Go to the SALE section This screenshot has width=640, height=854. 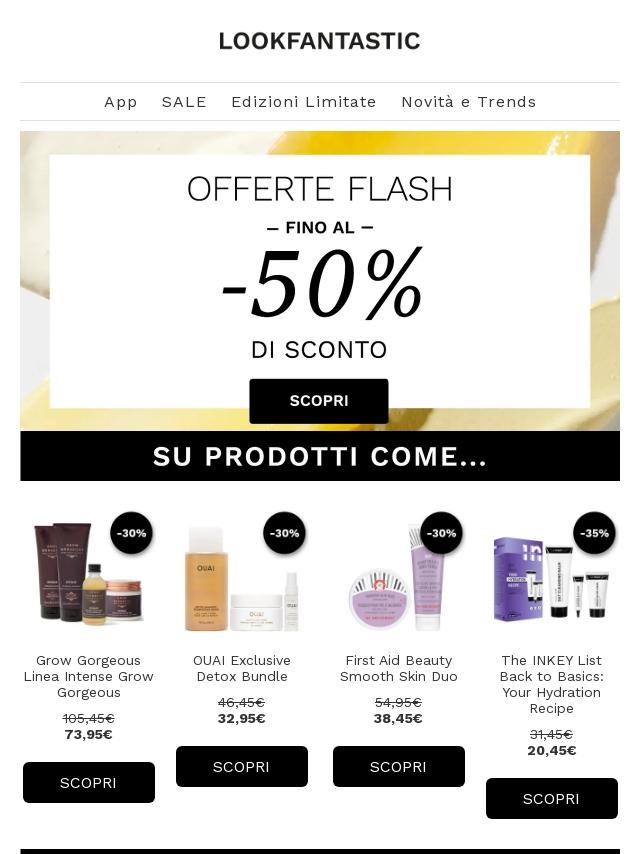(184, 102)
